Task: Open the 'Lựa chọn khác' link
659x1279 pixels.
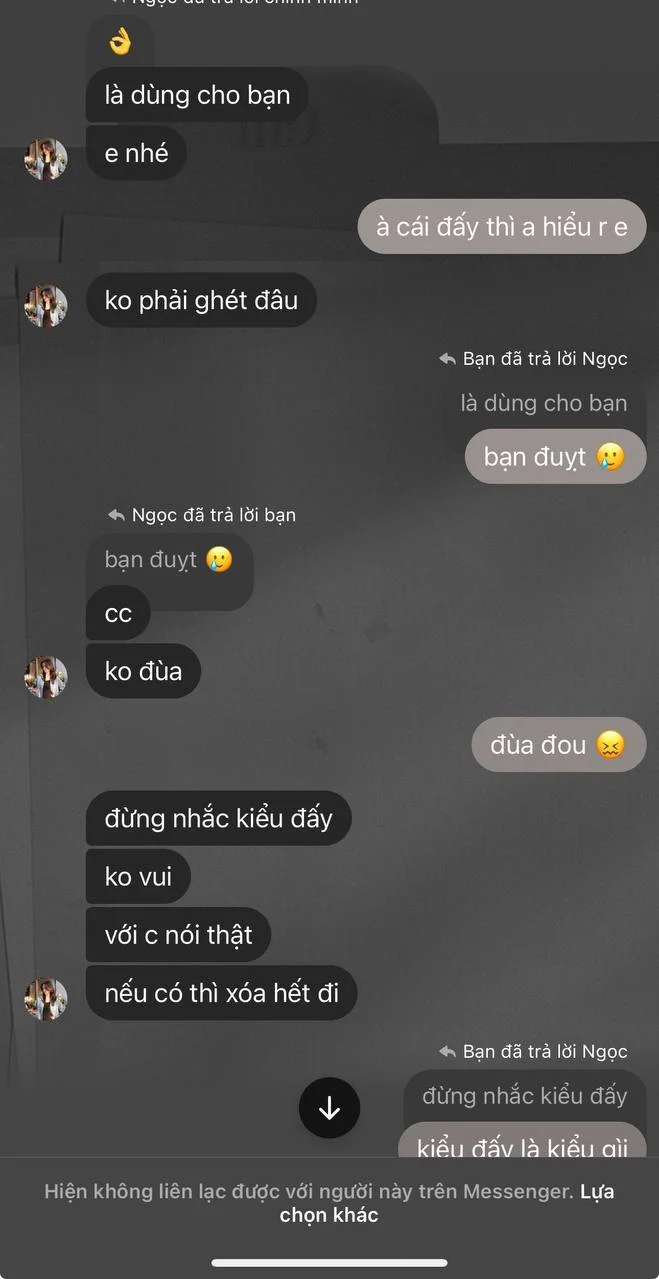Action: (x=329, y=1215)
